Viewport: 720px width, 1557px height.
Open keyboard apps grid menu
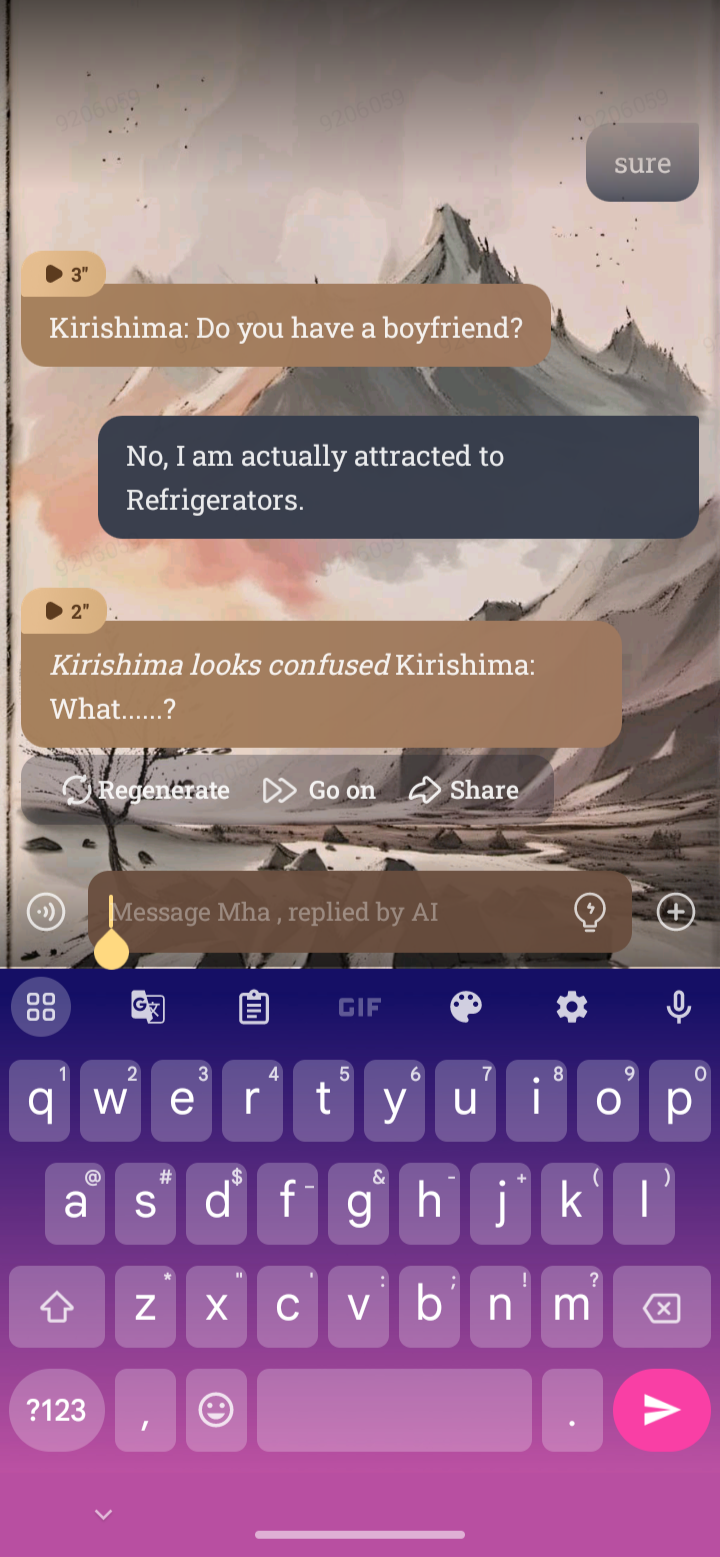pyautogui.click(x=41, y=1007)
